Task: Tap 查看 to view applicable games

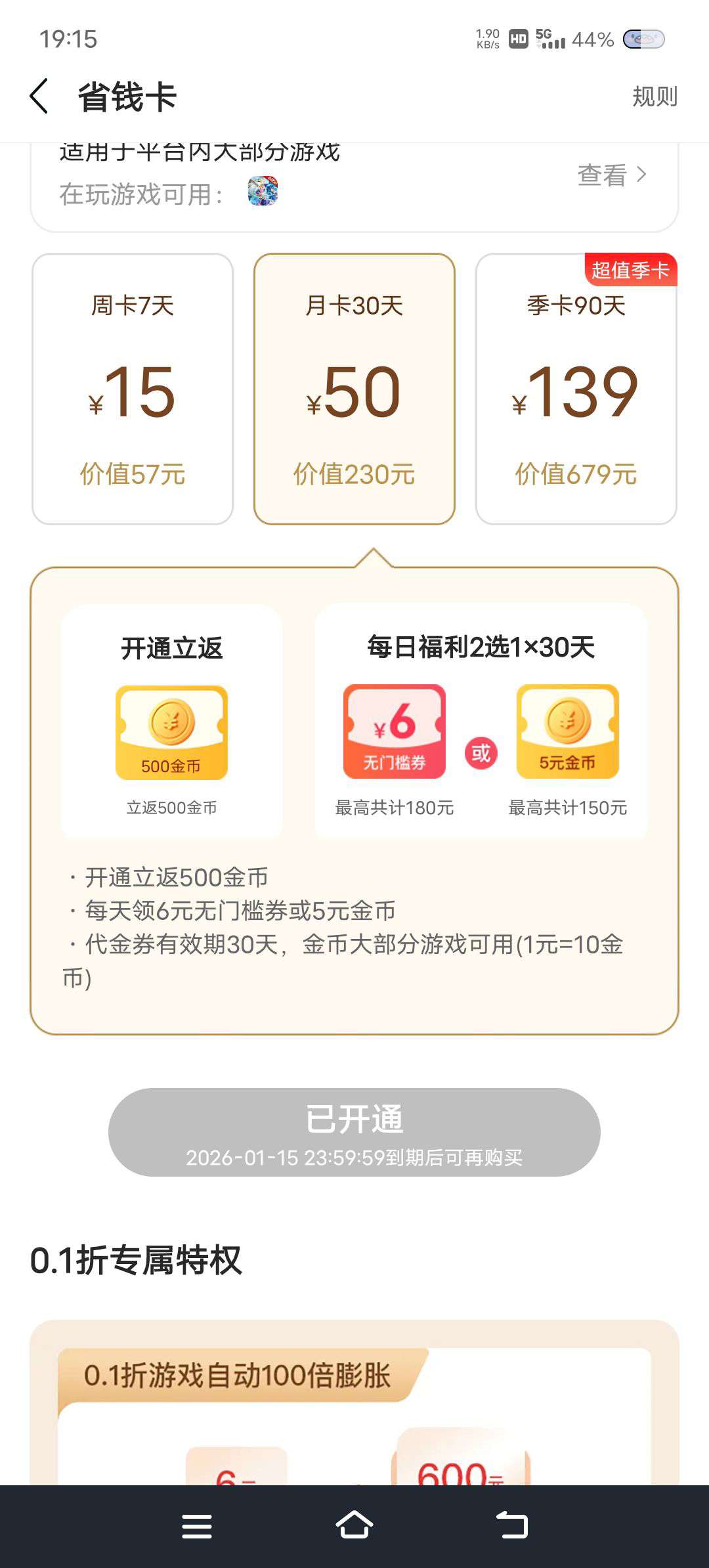Action: [612, 175]
